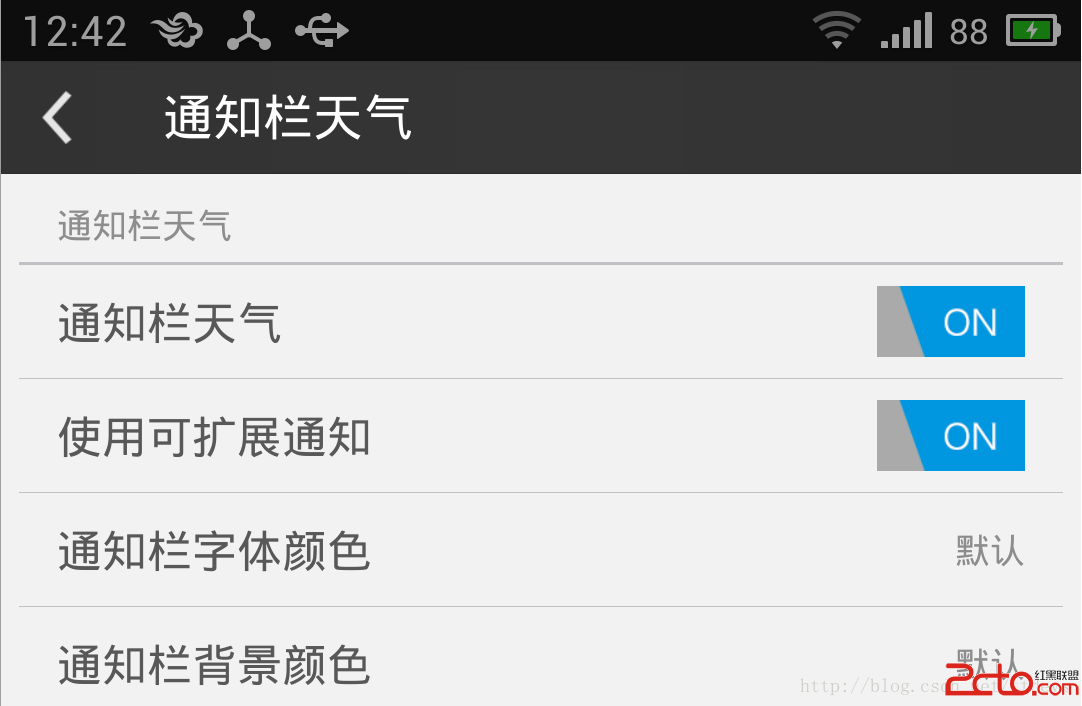This screenshot has height=706, width=1082.
Task: Turn off the 通知栏天气 switch
Action: [x=950, y=322]
